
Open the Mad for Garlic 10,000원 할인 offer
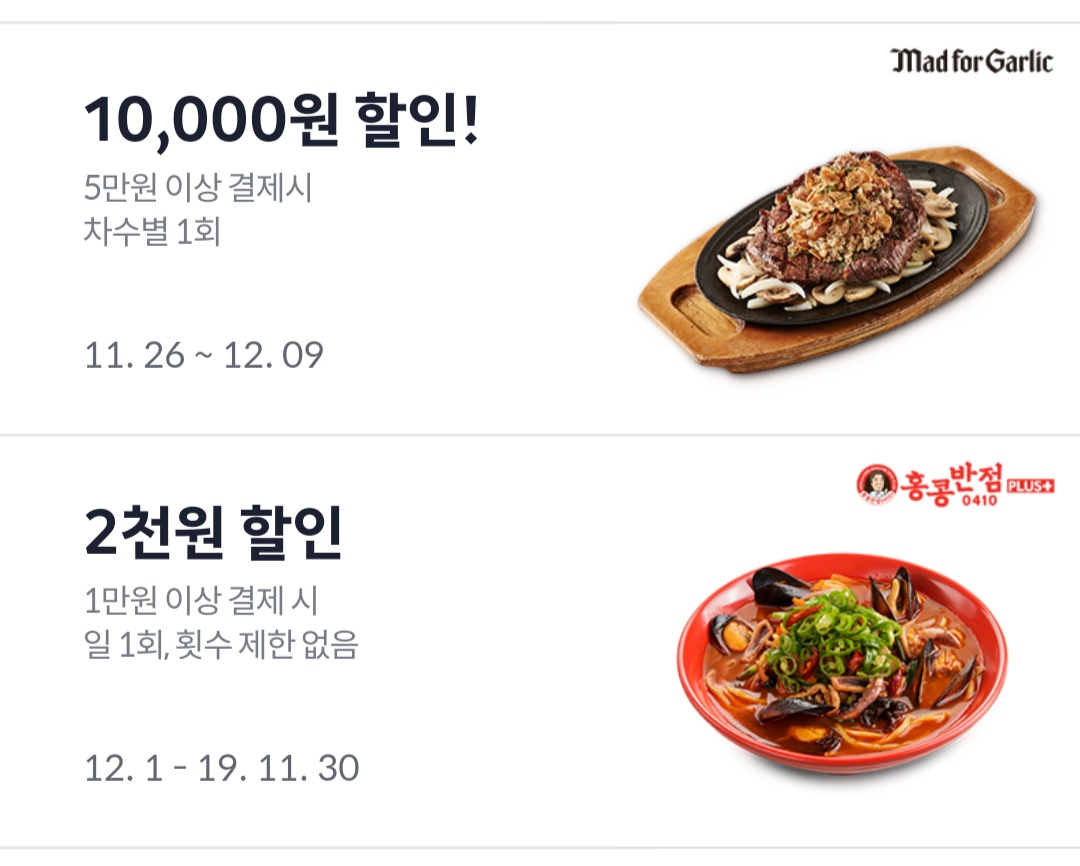tap(540, 229)
